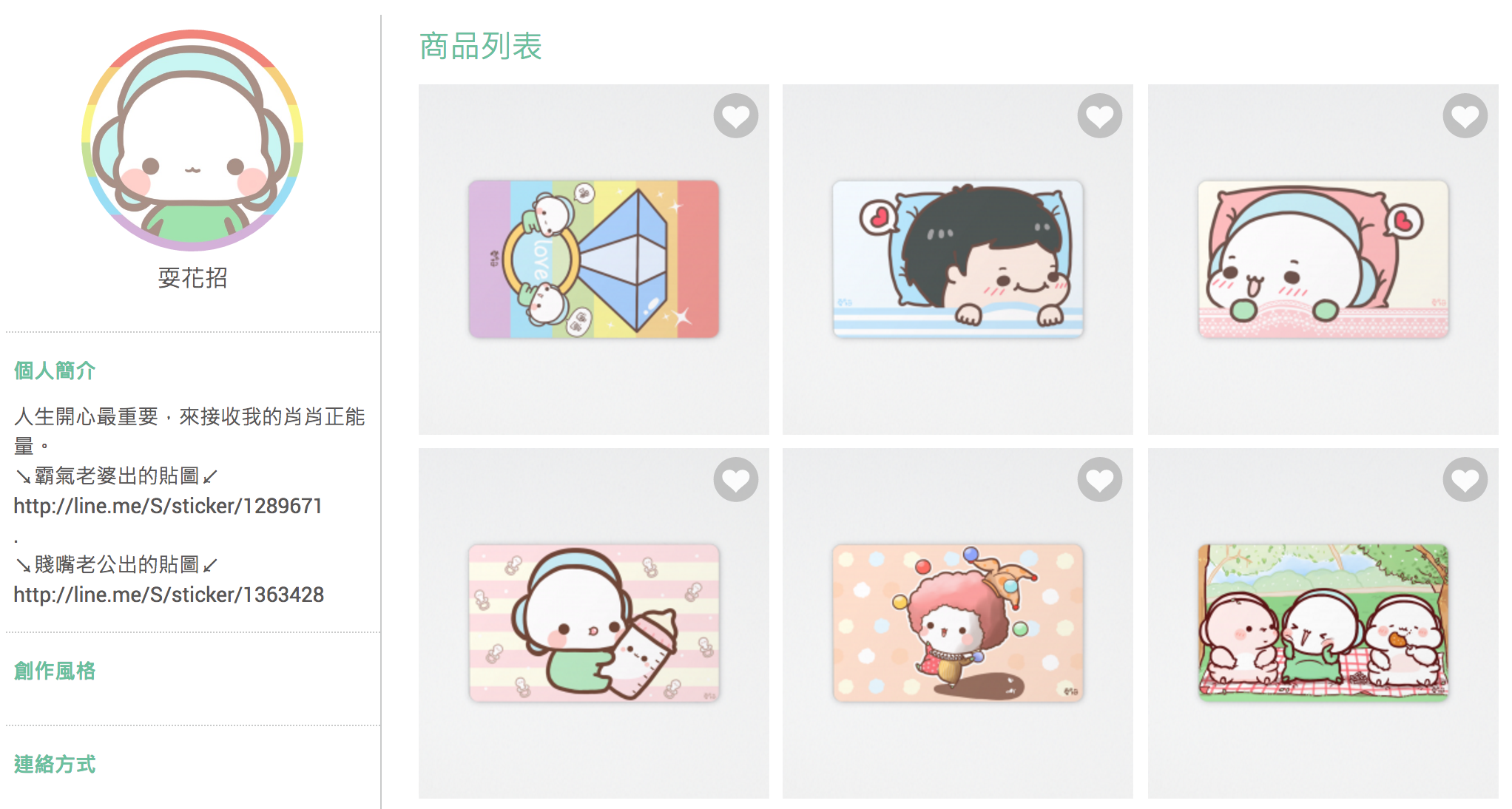
Task: Open the baby bottle card product
Action: (x=593, y=623)
